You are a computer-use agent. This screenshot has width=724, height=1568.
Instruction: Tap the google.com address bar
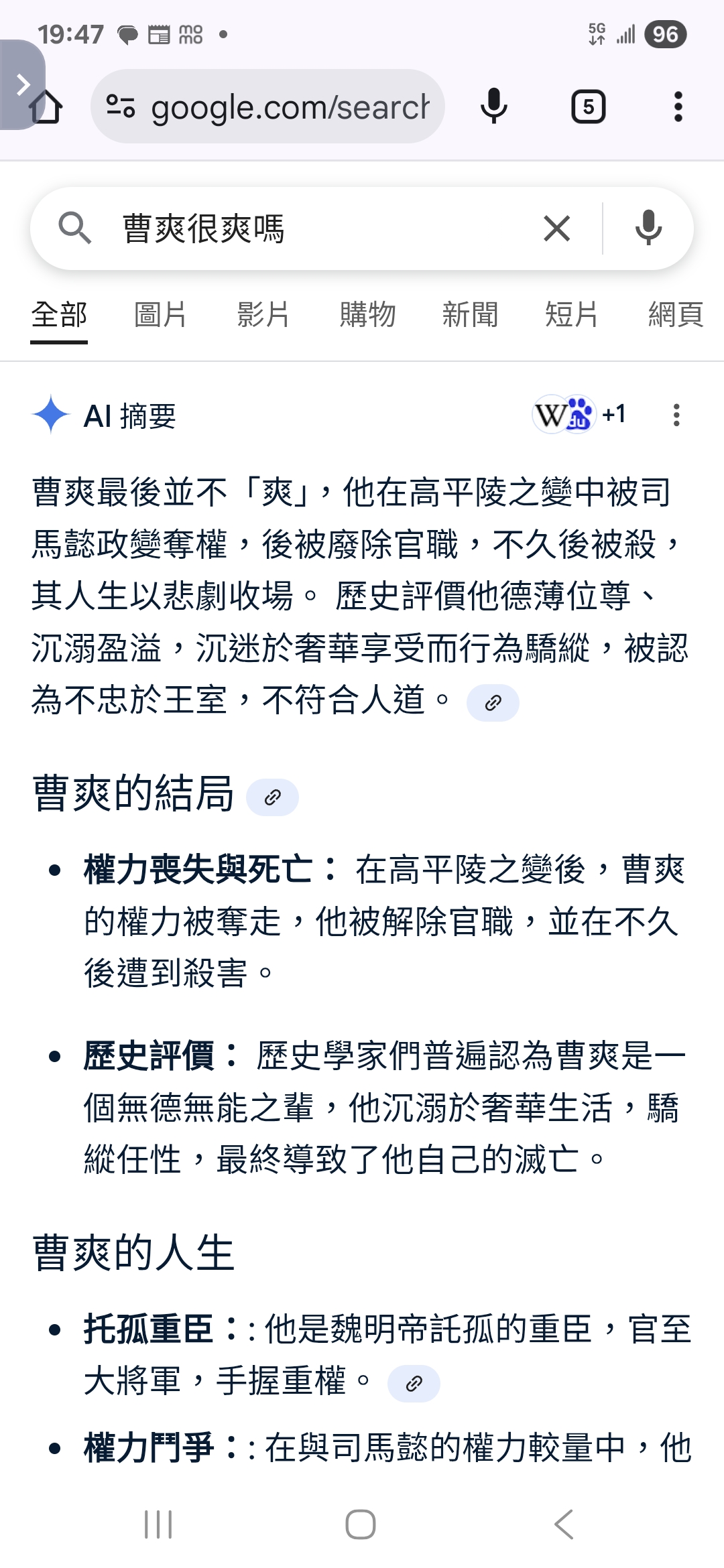[268, 107]
